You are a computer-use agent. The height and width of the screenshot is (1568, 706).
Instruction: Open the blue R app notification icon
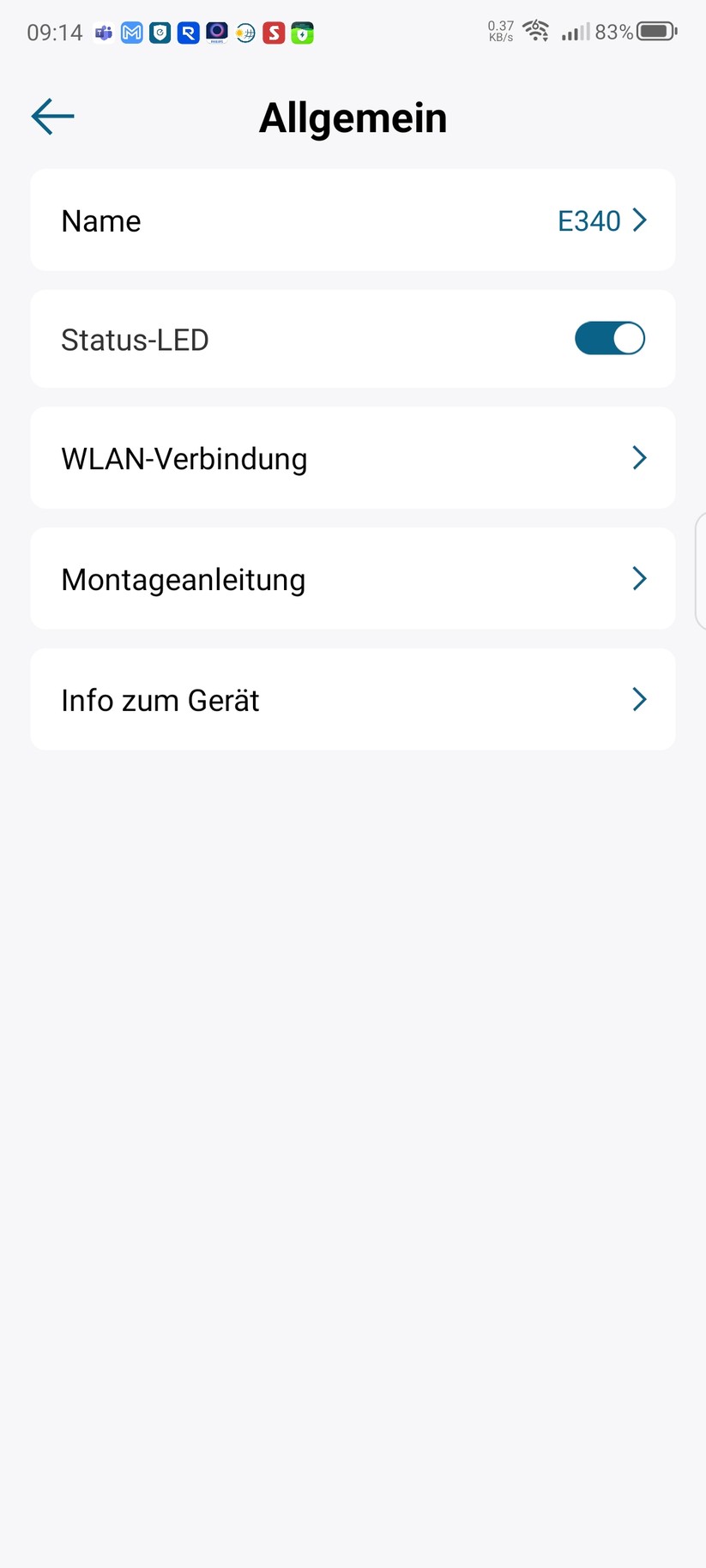click(188, 33)
